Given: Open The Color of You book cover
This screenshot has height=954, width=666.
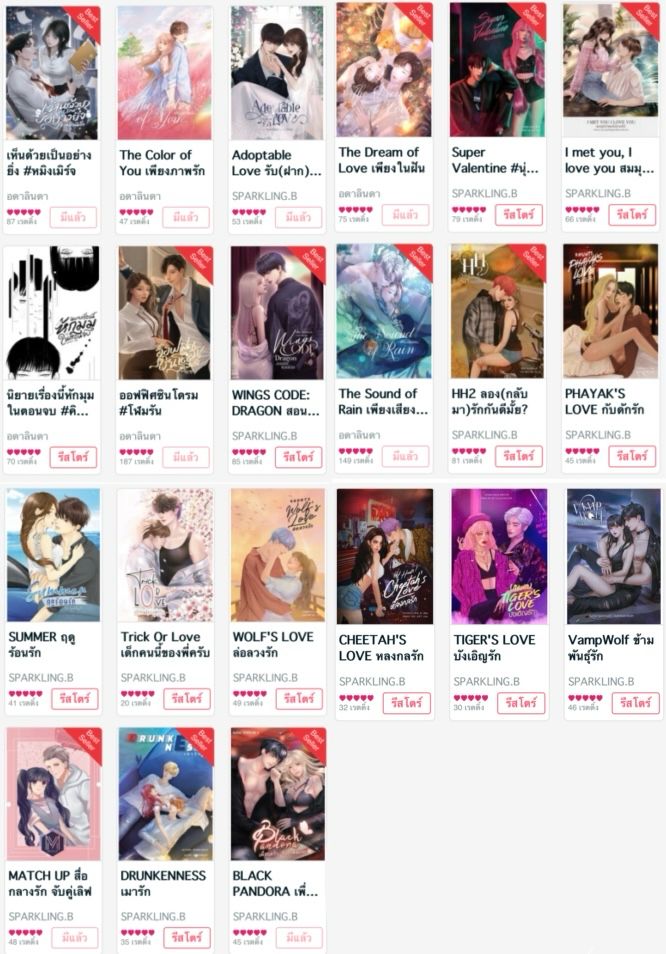Looking at the screenshot, I should click(164, 73).
